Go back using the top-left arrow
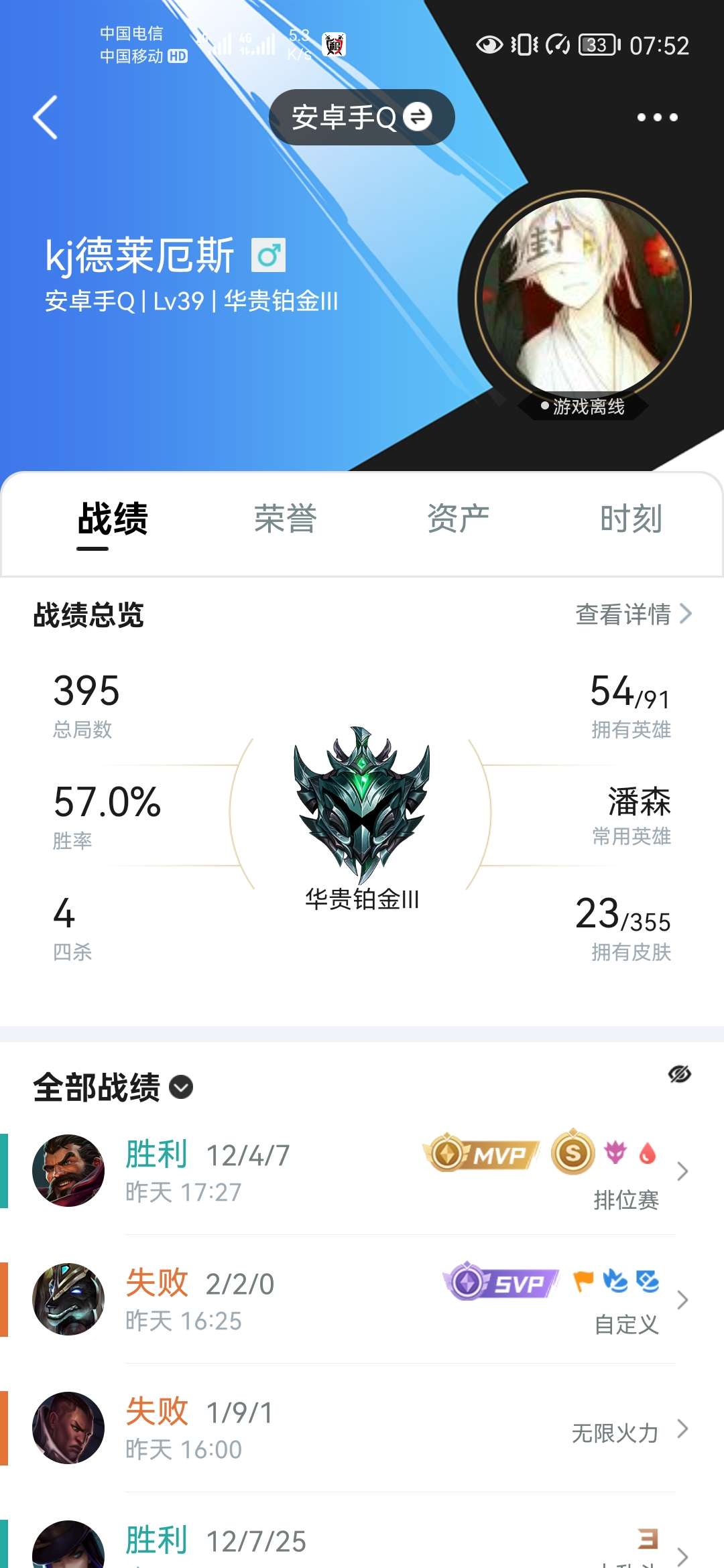724x1568 pixels. coord(46,117)
